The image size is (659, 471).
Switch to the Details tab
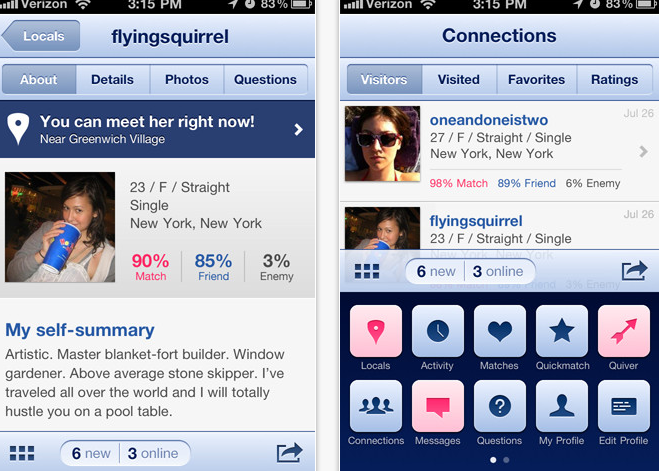[112, 80]
